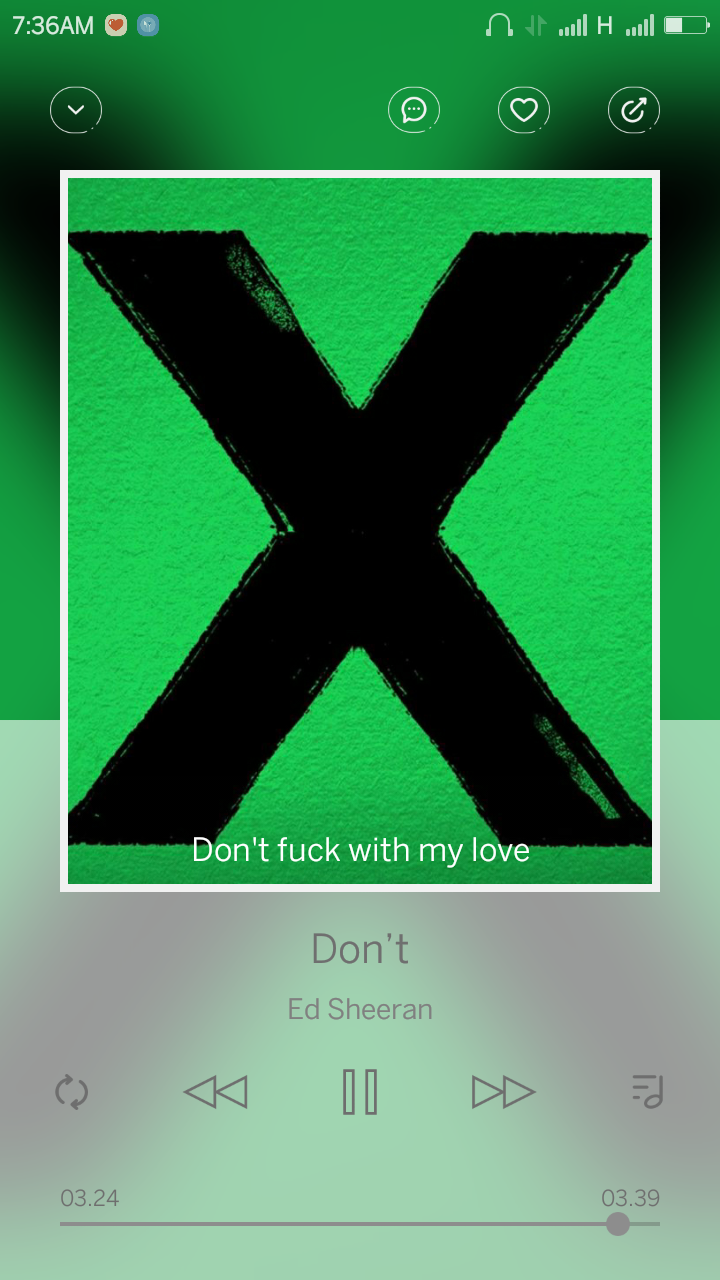
Task: Open the comments bubble icon
Action: click(x=414, y=110)
